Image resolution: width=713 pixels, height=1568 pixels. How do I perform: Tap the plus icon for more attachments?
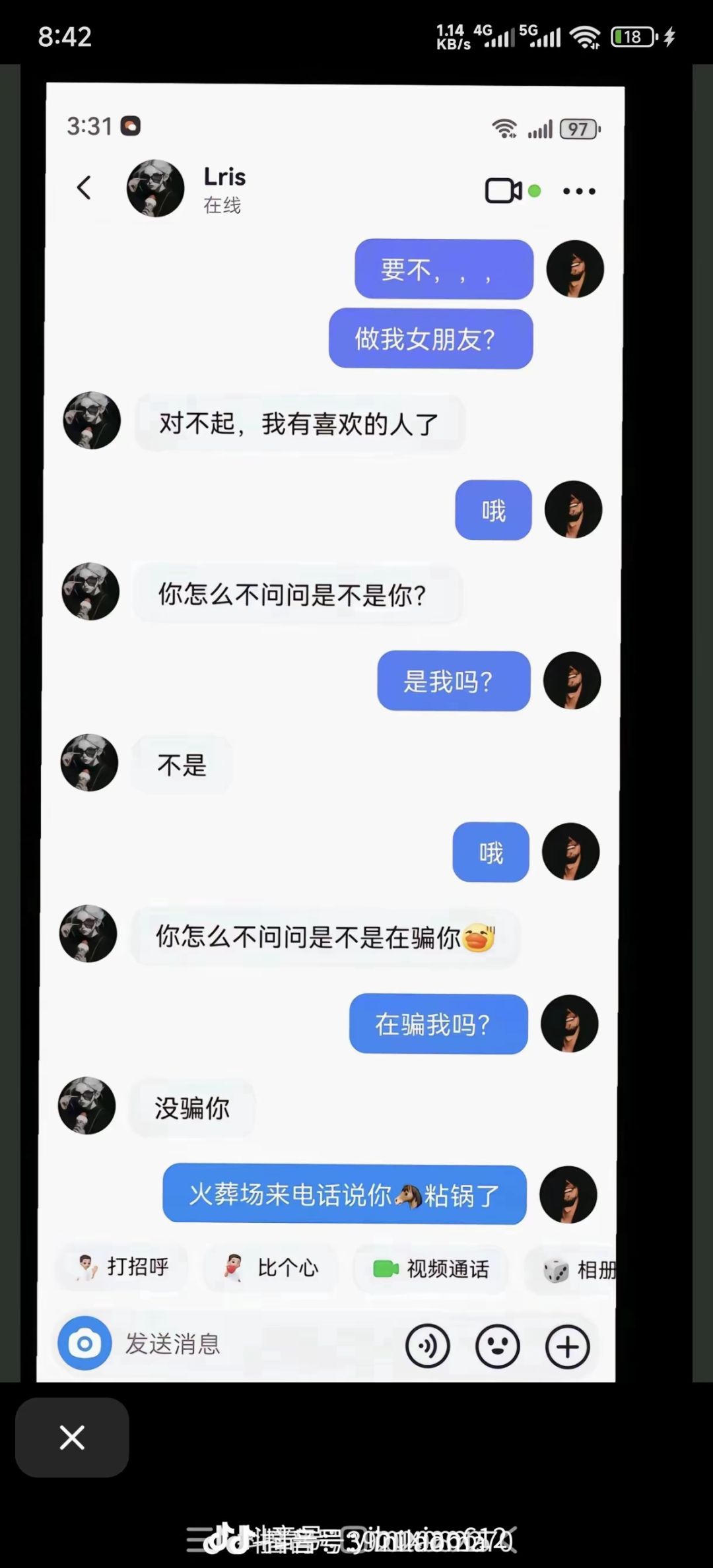point(566,1345)
